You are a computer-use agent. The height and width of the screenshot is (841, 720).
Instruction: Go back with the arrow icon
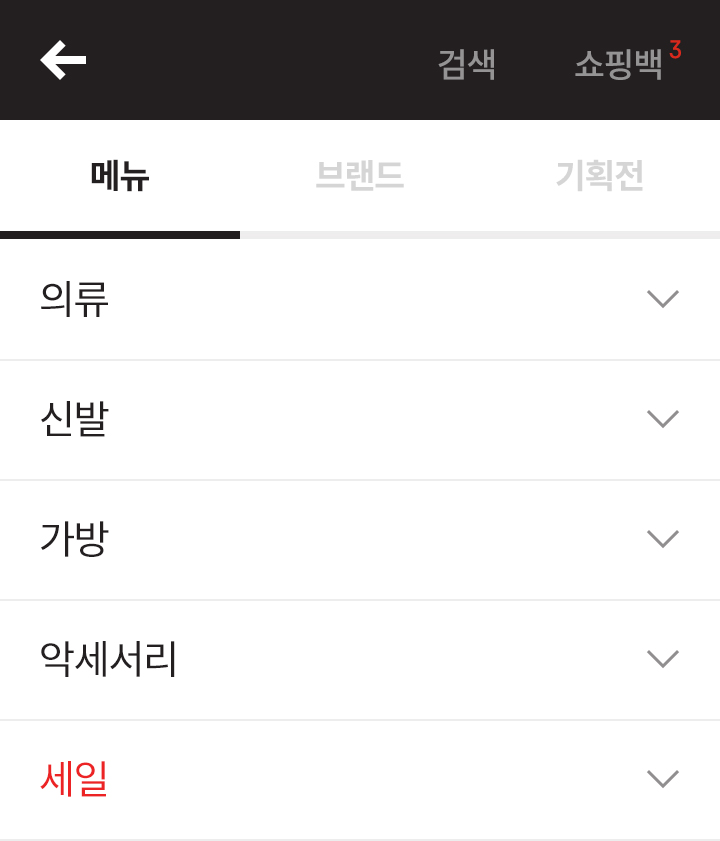63,60
